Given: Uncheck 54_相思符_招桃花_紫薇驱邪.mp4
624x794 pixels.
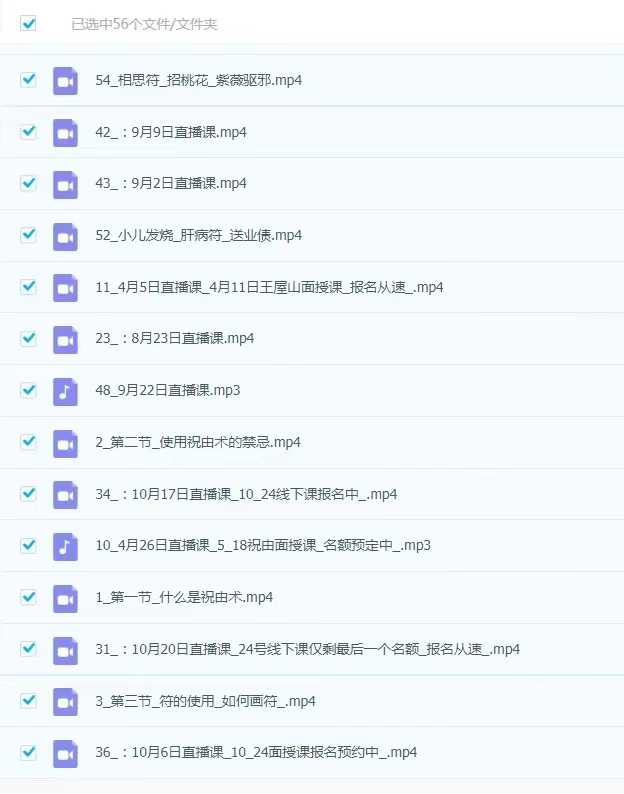Looking at the screenshot, I should [28, 79].
